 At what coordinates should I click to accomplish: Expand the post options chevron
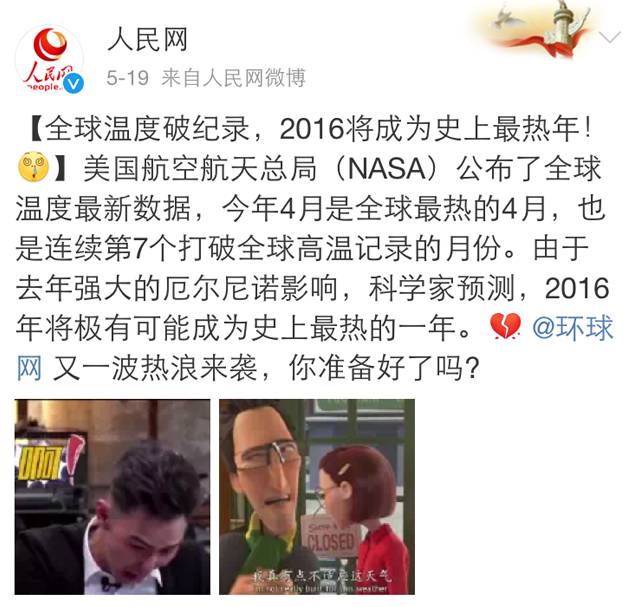[x=608, y=38]
